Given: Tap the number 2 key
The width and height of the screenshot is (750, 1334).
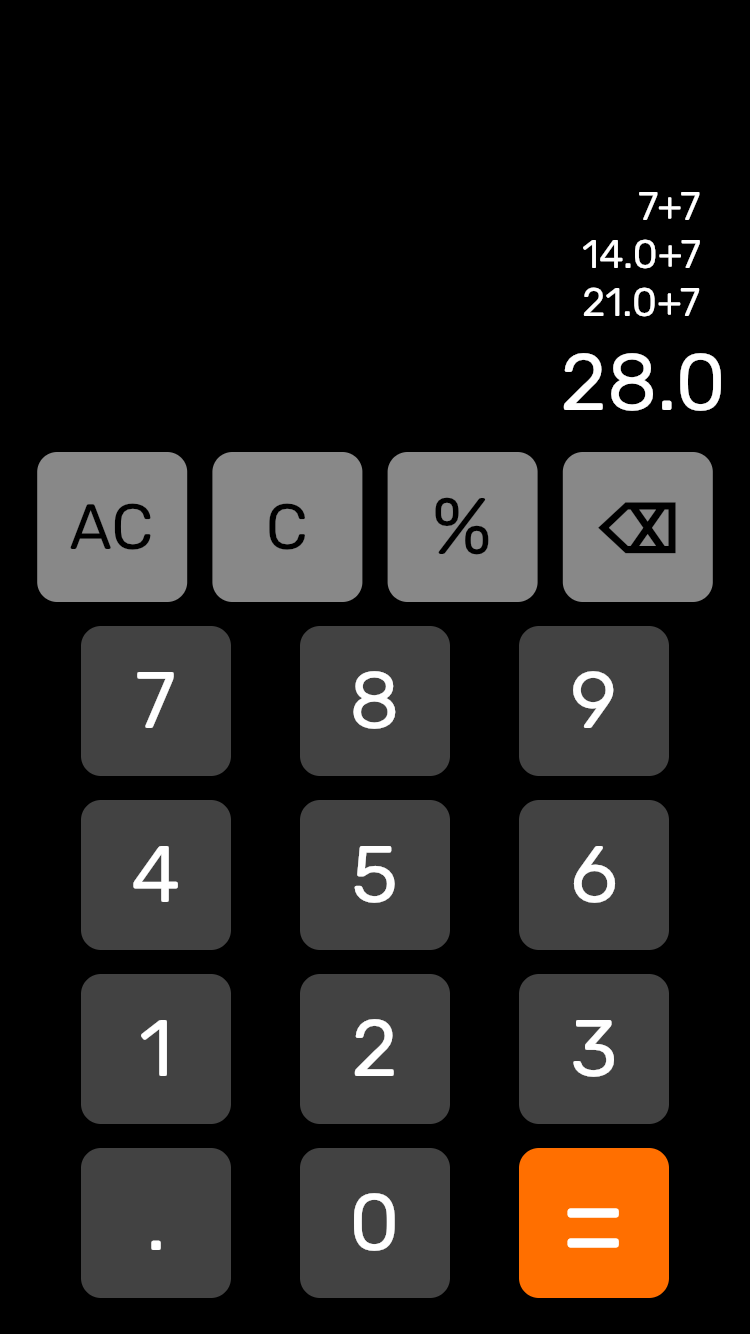Looking at the screenshot, I should point(375,1048).
